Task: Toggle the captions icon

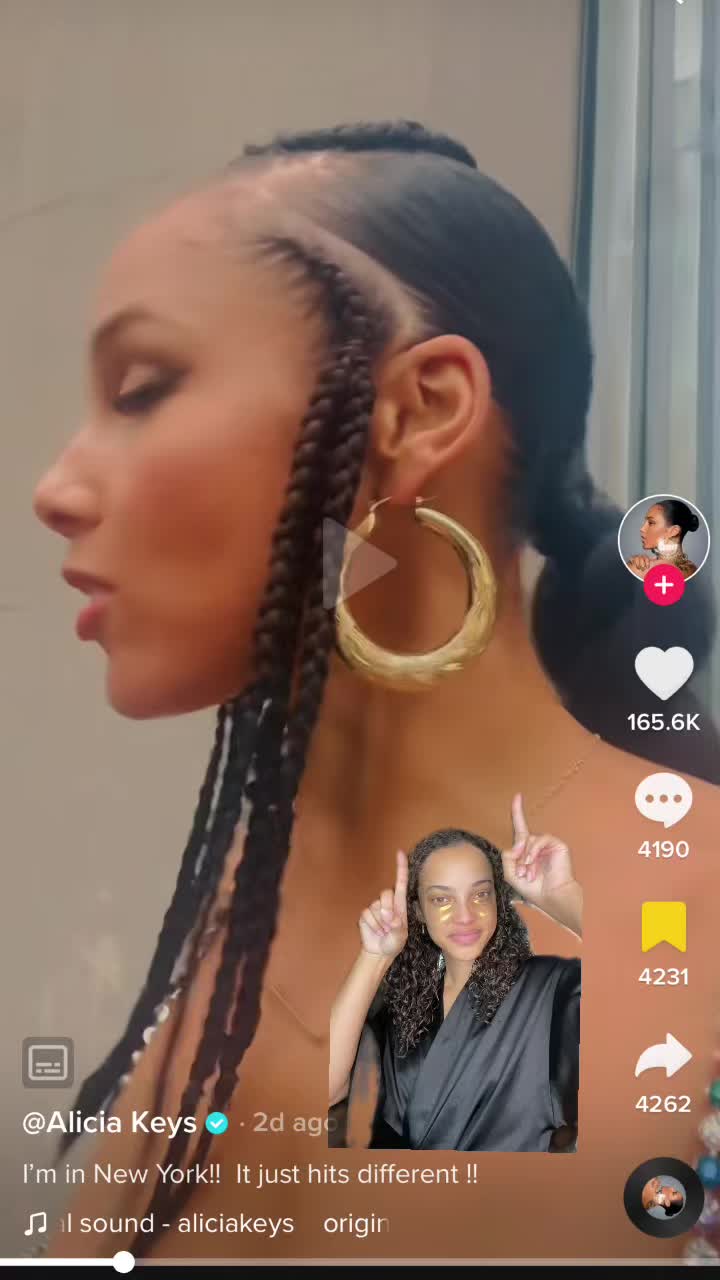Action: click(48, 1062)
